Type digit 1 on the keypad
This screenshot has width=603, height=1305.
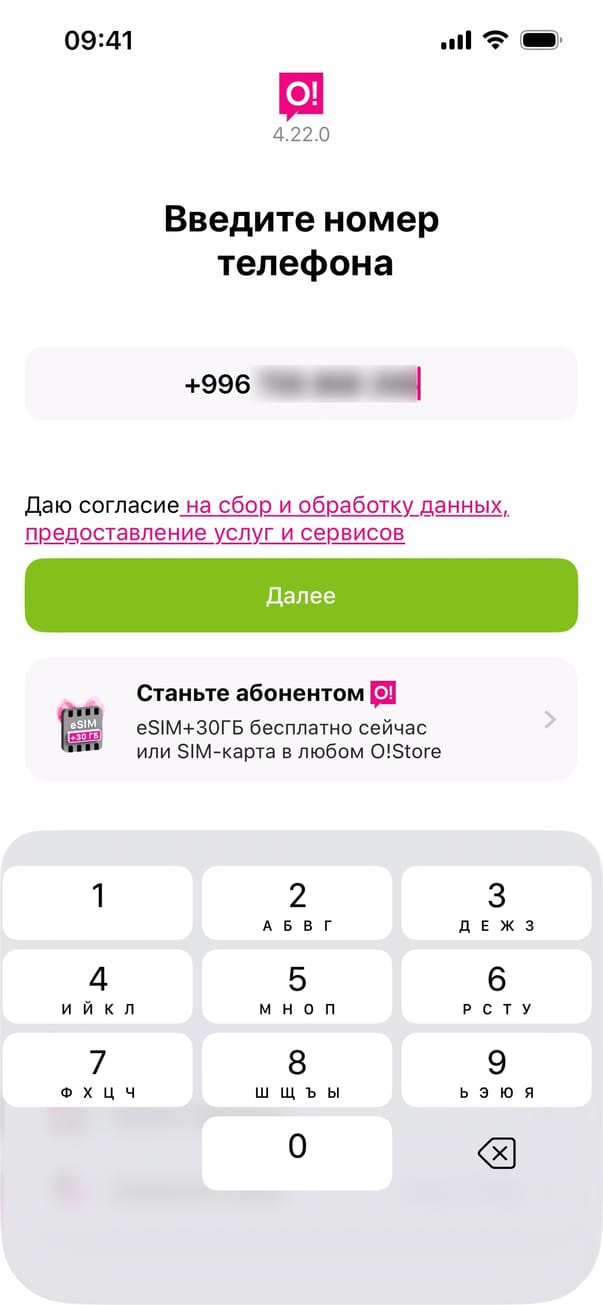(x=98, y=903)
